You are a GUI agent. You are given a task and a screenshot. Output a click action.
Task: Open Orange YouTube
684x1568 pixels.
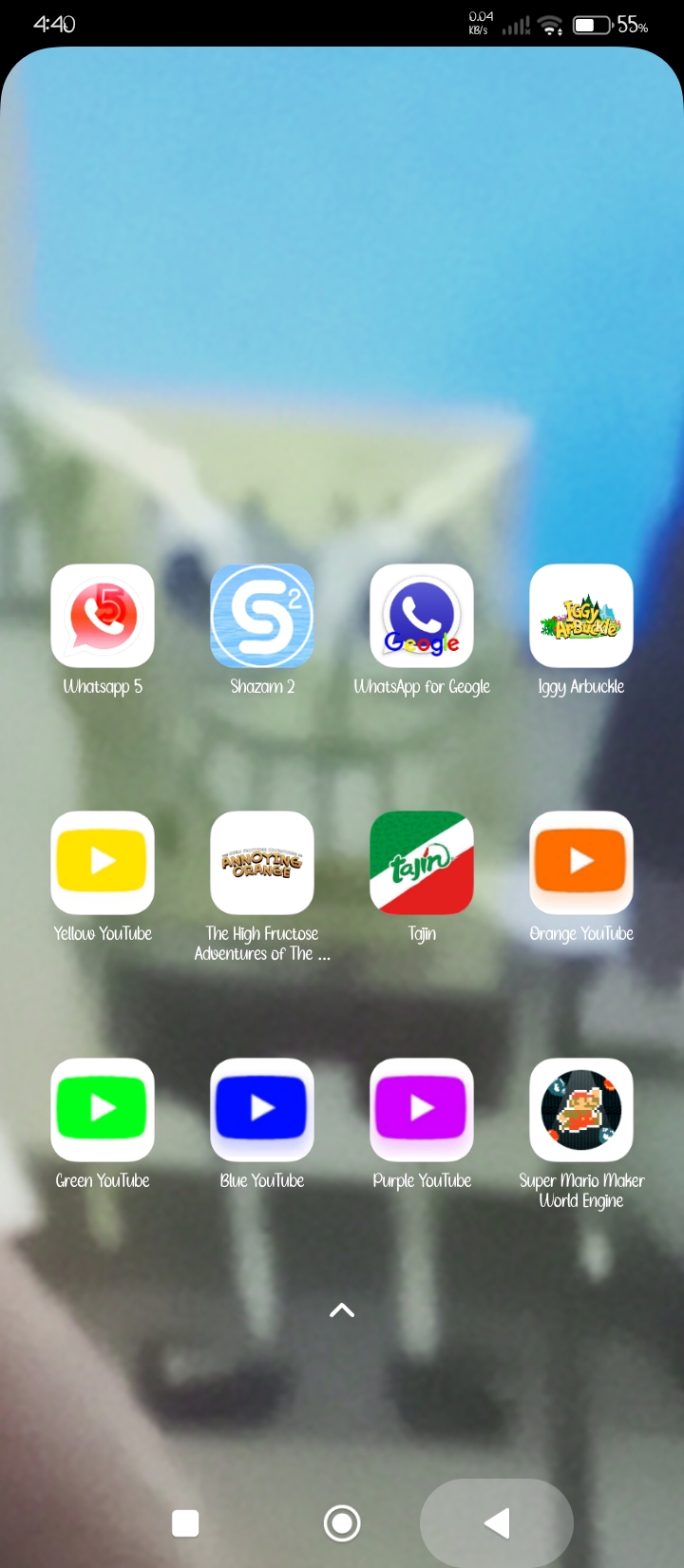[x=581, y=862]
